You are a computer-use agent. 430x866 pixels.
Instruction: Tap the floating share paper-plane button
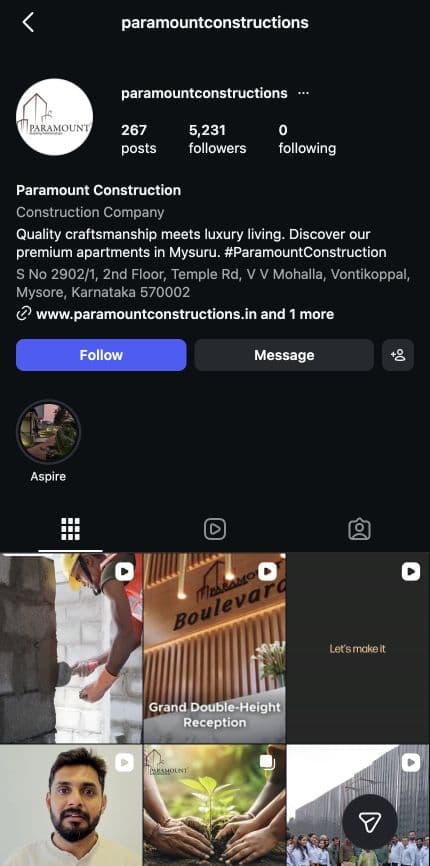coord(370,822)
